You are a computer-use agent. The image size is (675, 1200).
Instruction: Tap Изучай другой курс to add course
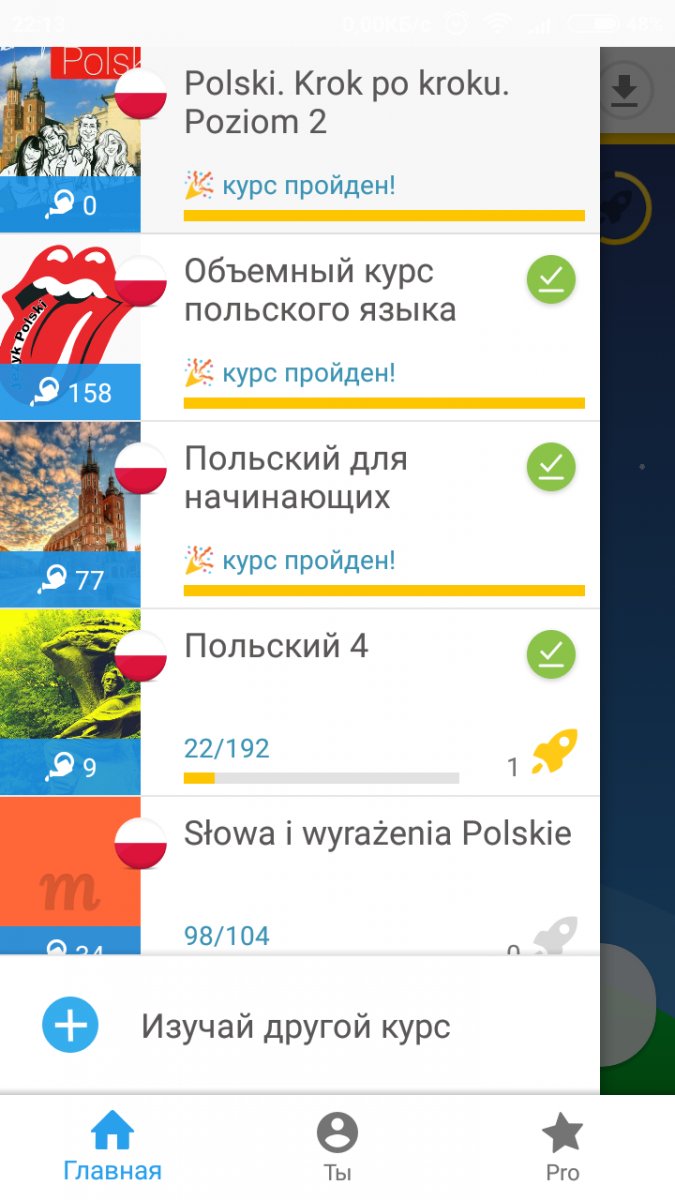[296, 1026]
